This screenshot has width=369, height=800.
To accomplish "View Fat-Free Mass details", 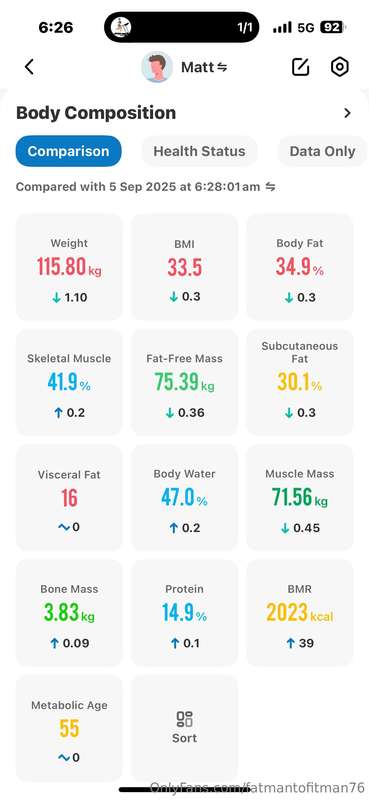I will coord(184,382).
